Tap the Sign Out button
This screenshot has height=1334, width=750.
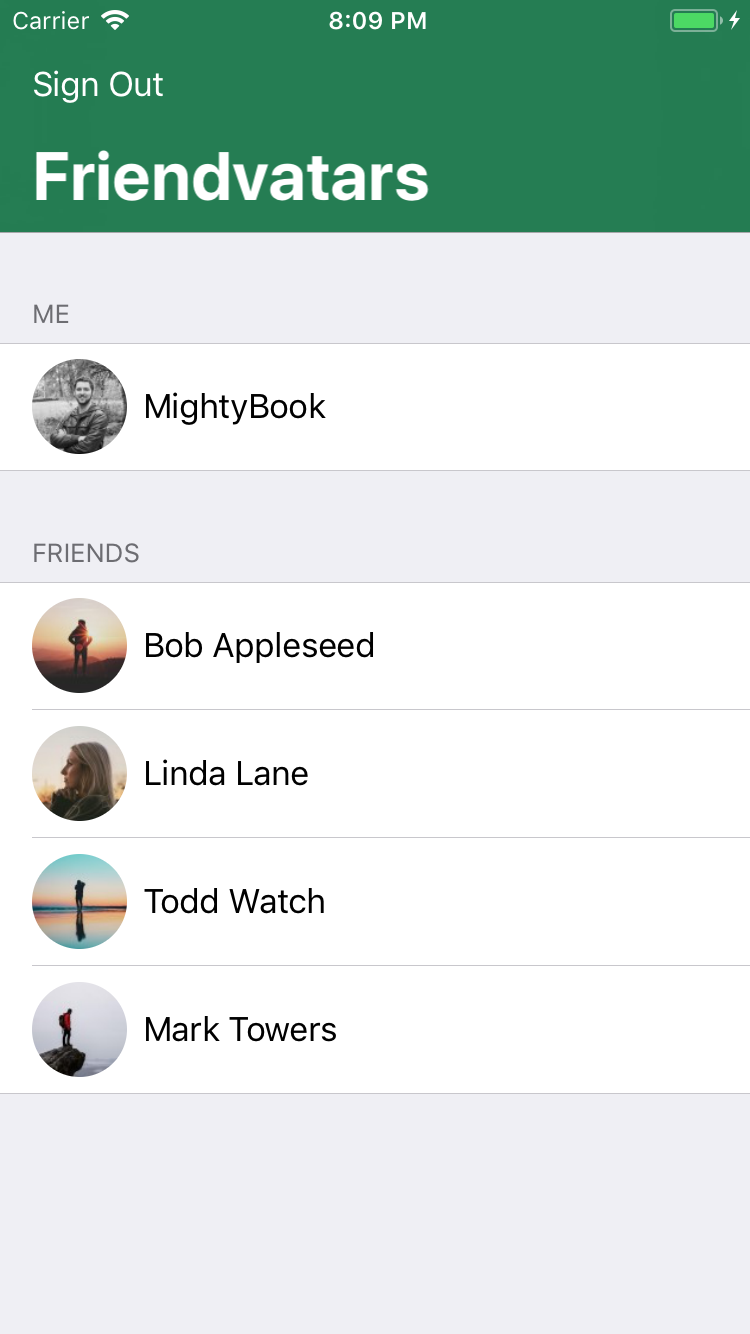pos(98,85)
